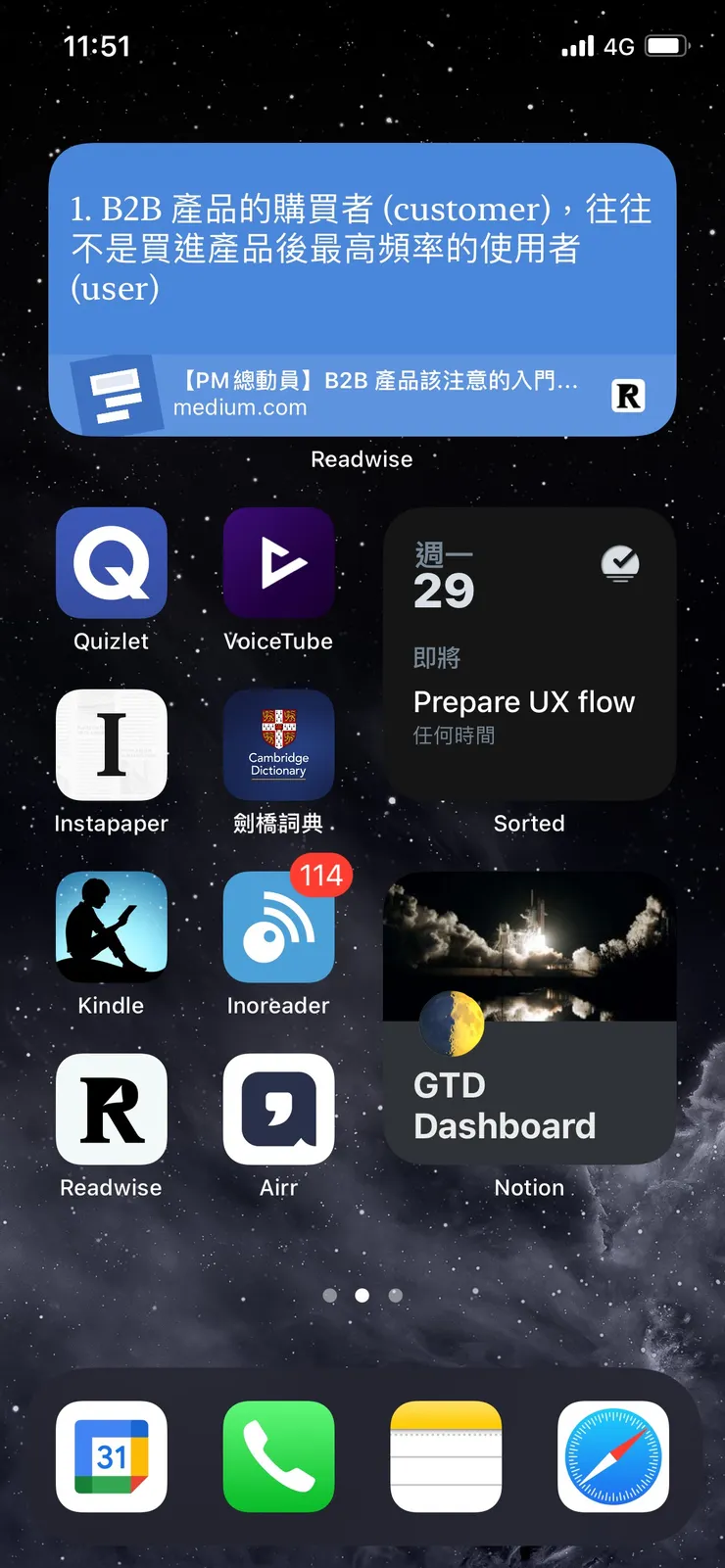Image resolution: width=725 pixels, height=1568 pixels.
Task: Open VoiceTube app
Action: pos(278,563)
